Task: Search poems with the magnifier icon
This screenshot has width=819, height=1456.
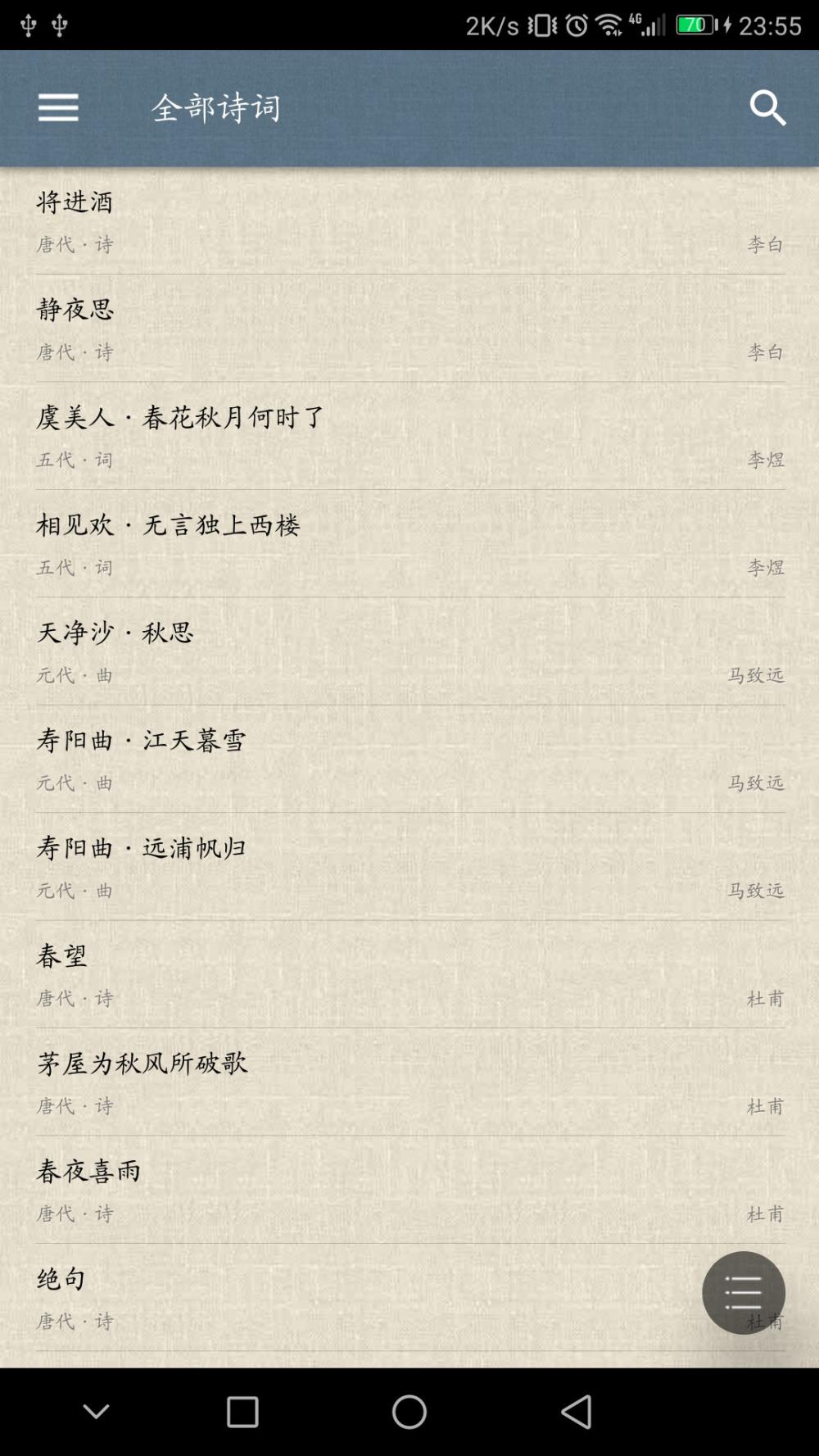Action: [x=767, y=108]
